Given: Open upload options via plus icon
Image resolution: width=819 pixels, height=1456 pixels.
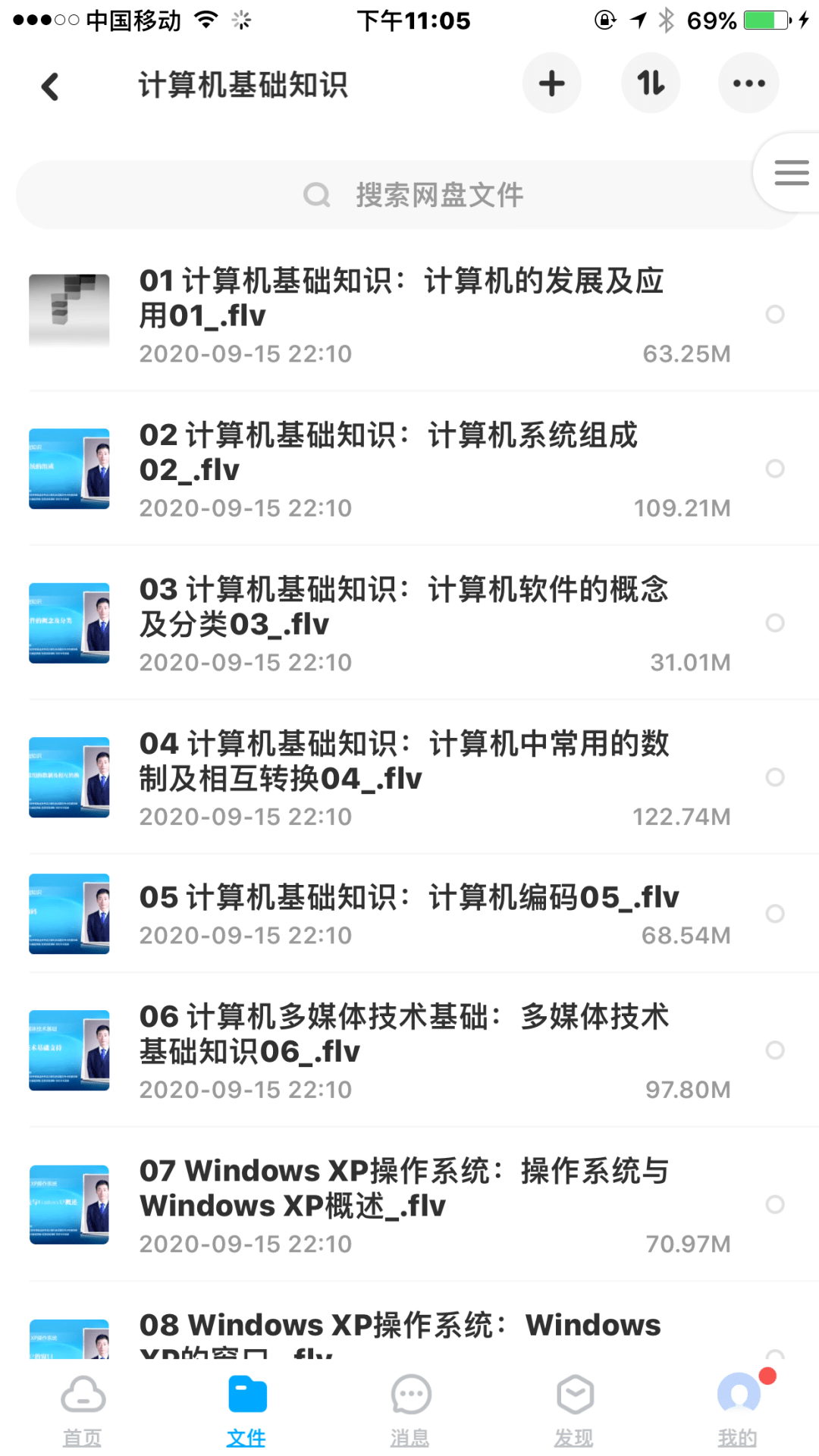Looking at the screenshot, I should pyautogui.click(x=551, y=83).
